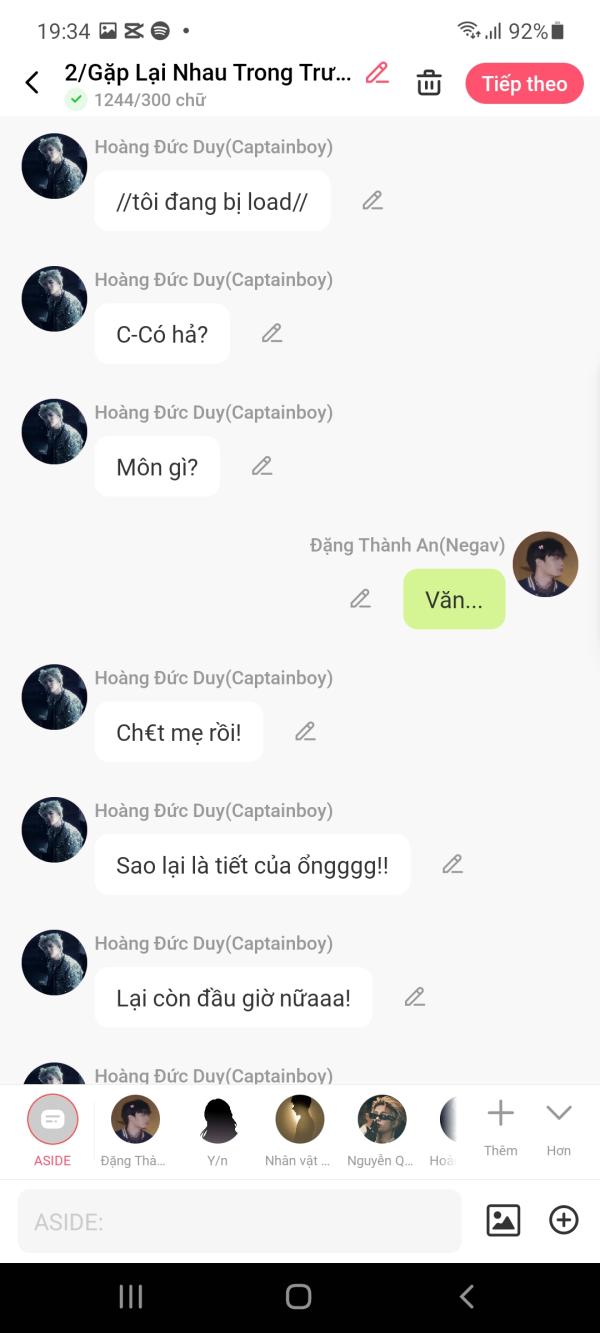The height and width of the screenshot is (1333, 600).
Task: Expand the character list with Hơn
Action: point(559,1127)
